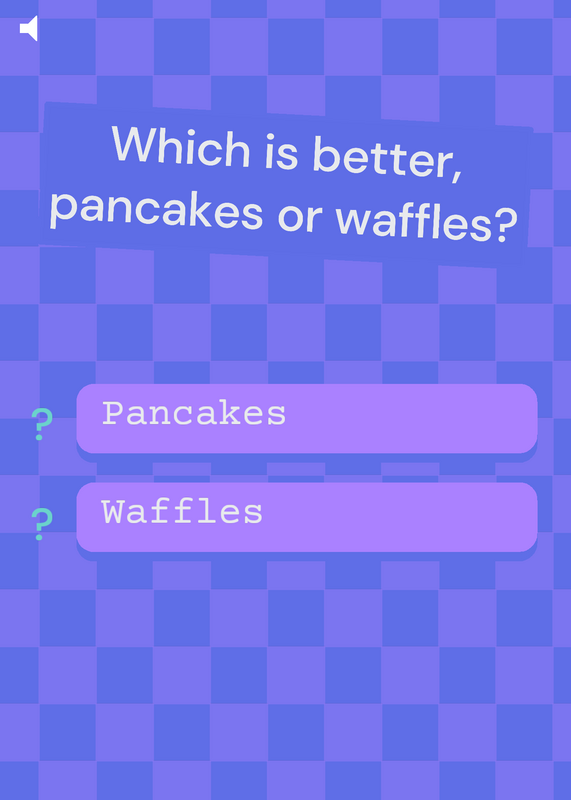Select Waffles as your answer
The image size is (571, 800).
307,517
